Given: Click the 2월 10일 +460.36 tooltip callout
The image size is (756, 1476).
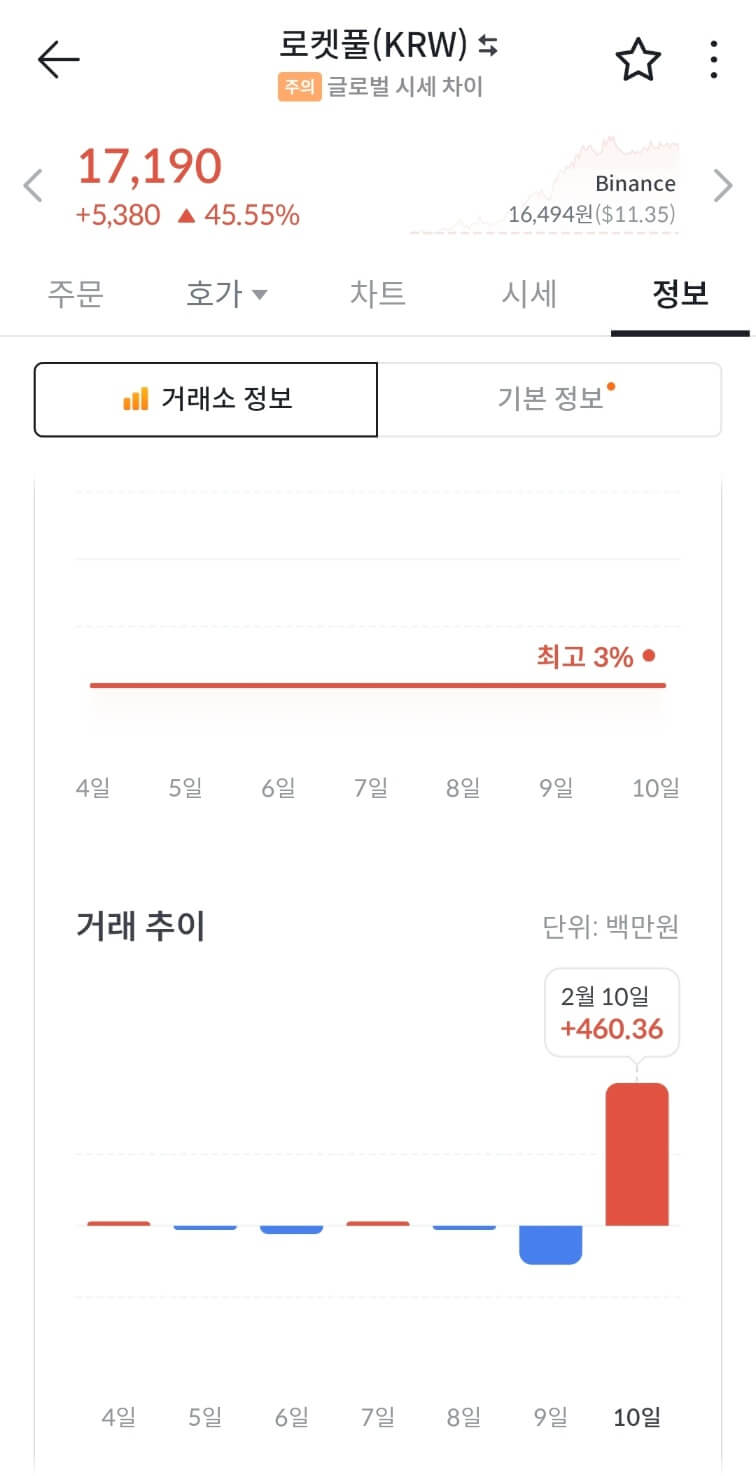Looking at the screenshot, I should pos(611,1012).
